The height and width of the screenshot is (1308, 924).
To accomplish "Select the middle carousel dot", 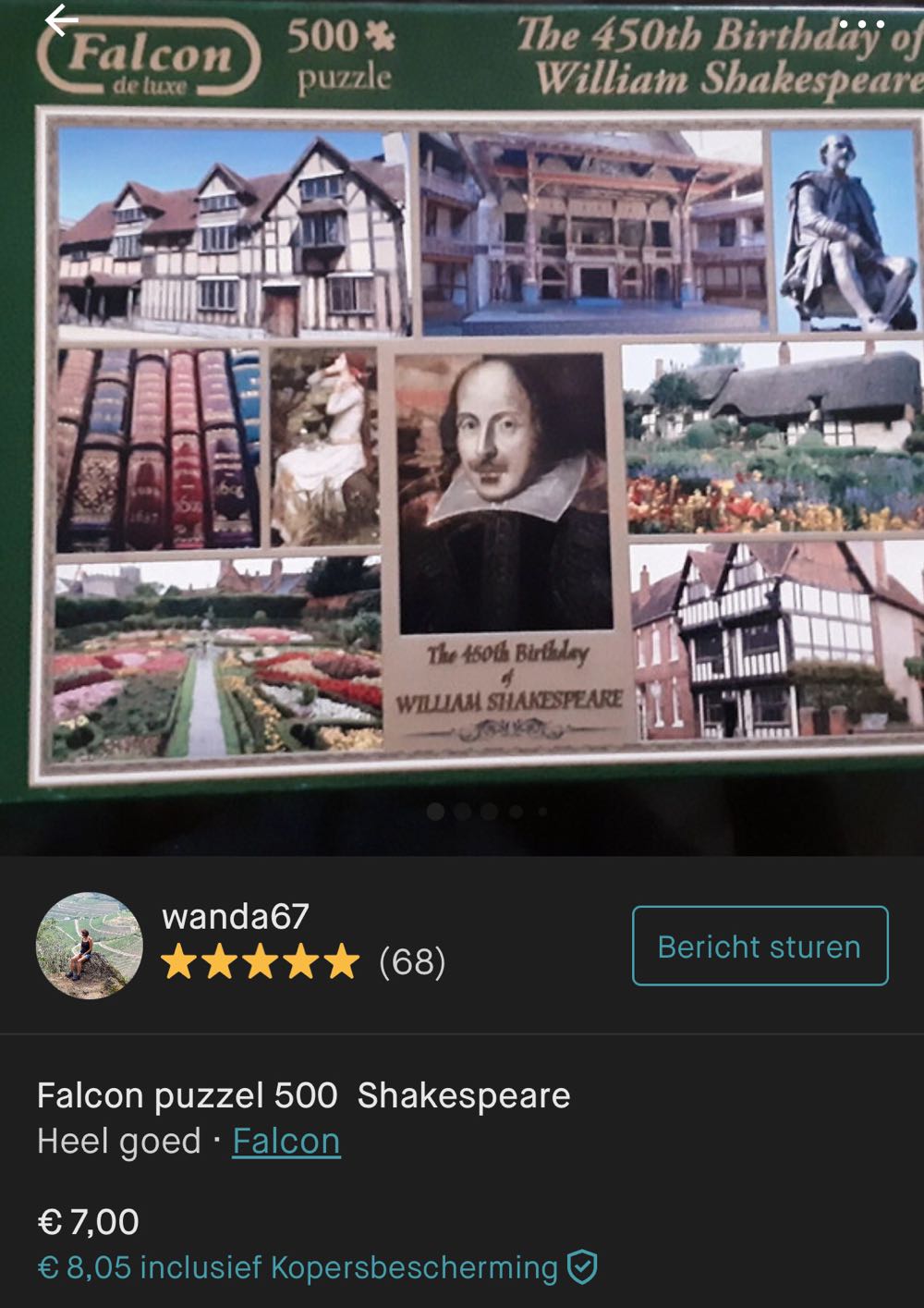I will 488,809.
